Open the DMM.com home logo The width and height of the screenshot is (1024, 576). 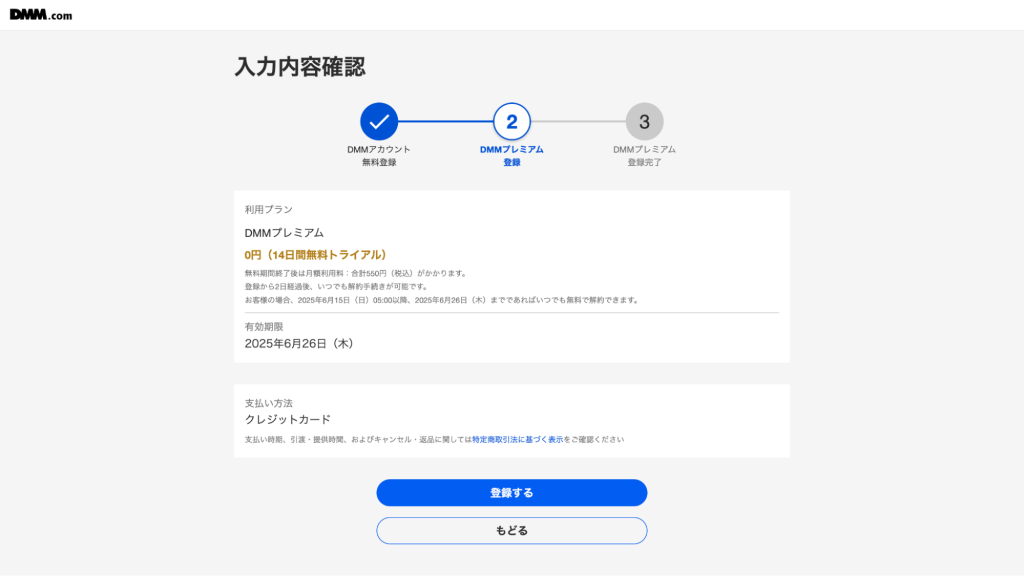click(41, 15)
